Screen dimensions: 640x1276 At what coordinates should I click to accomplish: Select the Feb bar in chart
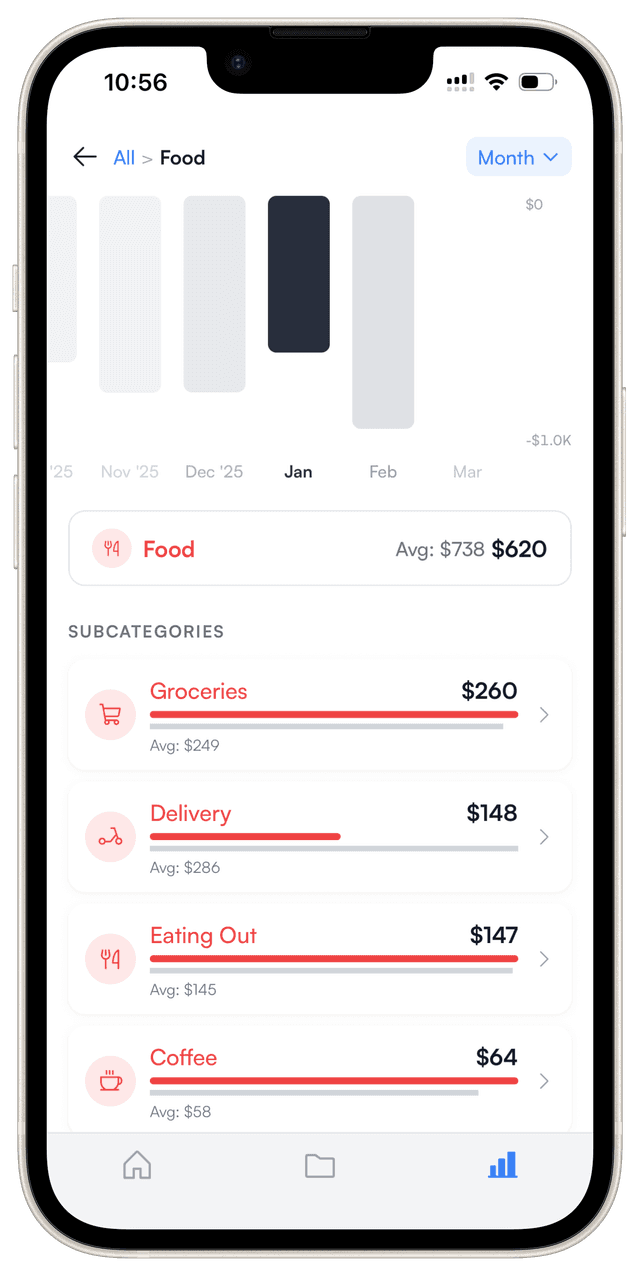383,312
